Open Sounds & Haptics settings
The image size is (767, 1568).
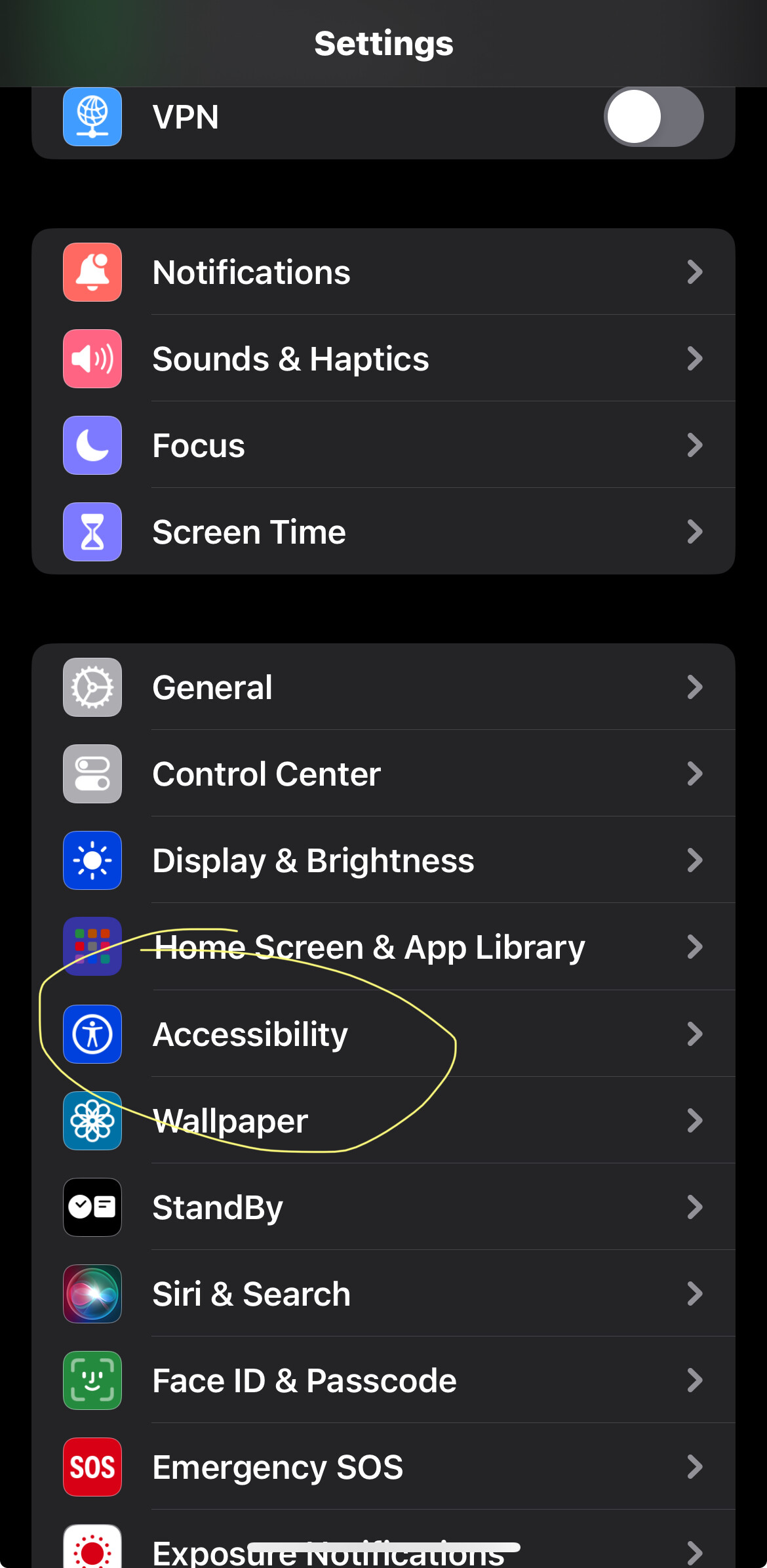[383, 359]
